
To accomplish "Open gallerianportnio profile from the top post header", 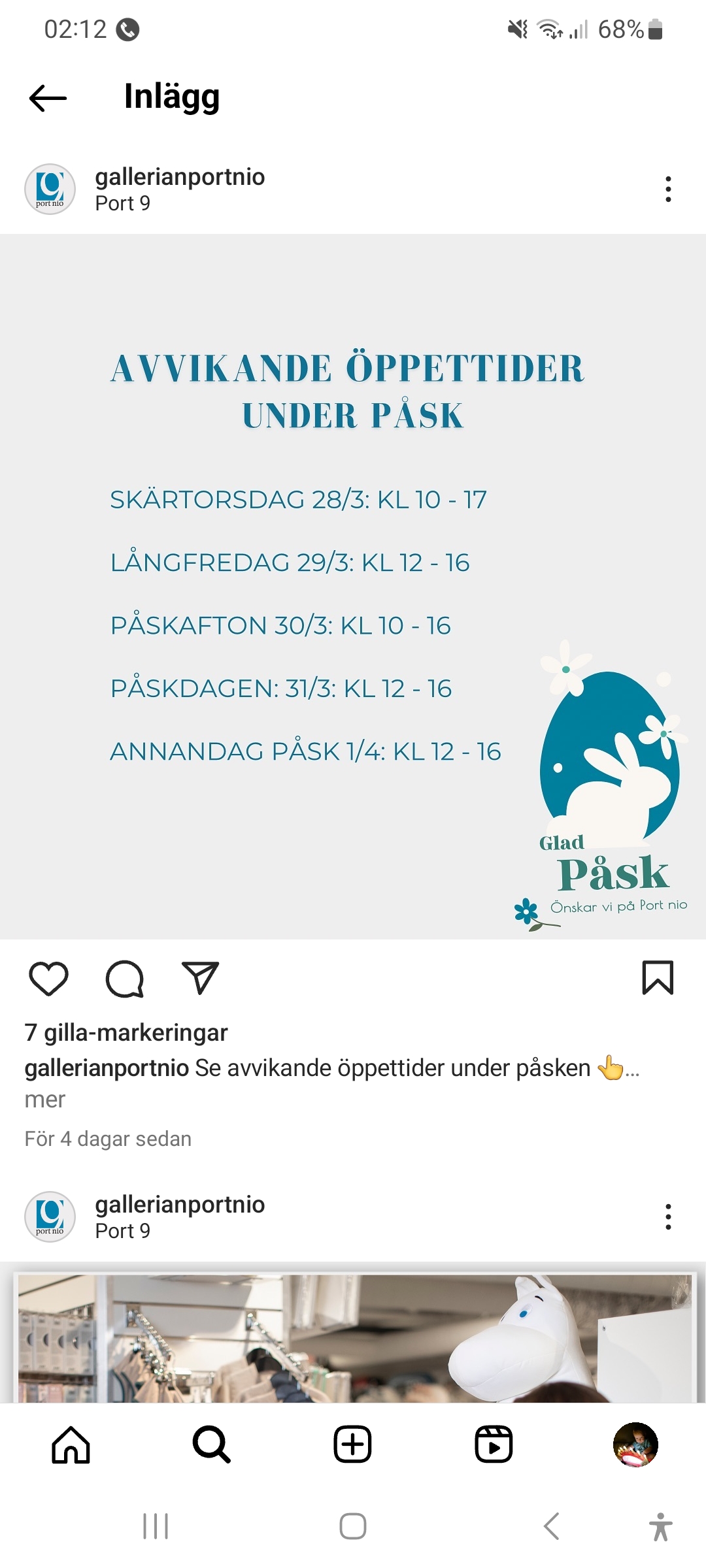I will click(180, 177).
